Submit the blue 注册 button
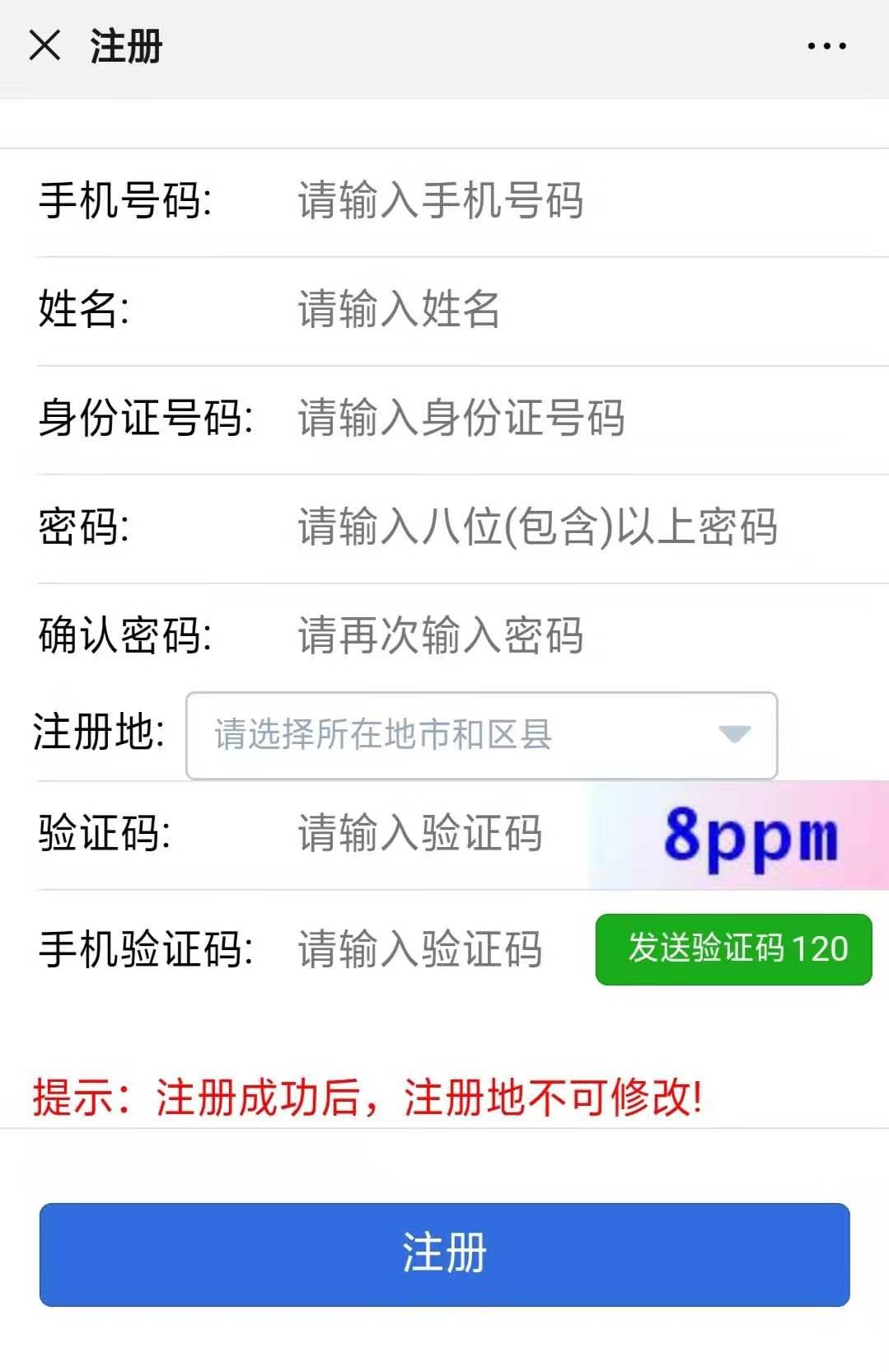889x1372 pixels. coord(444,1254)
